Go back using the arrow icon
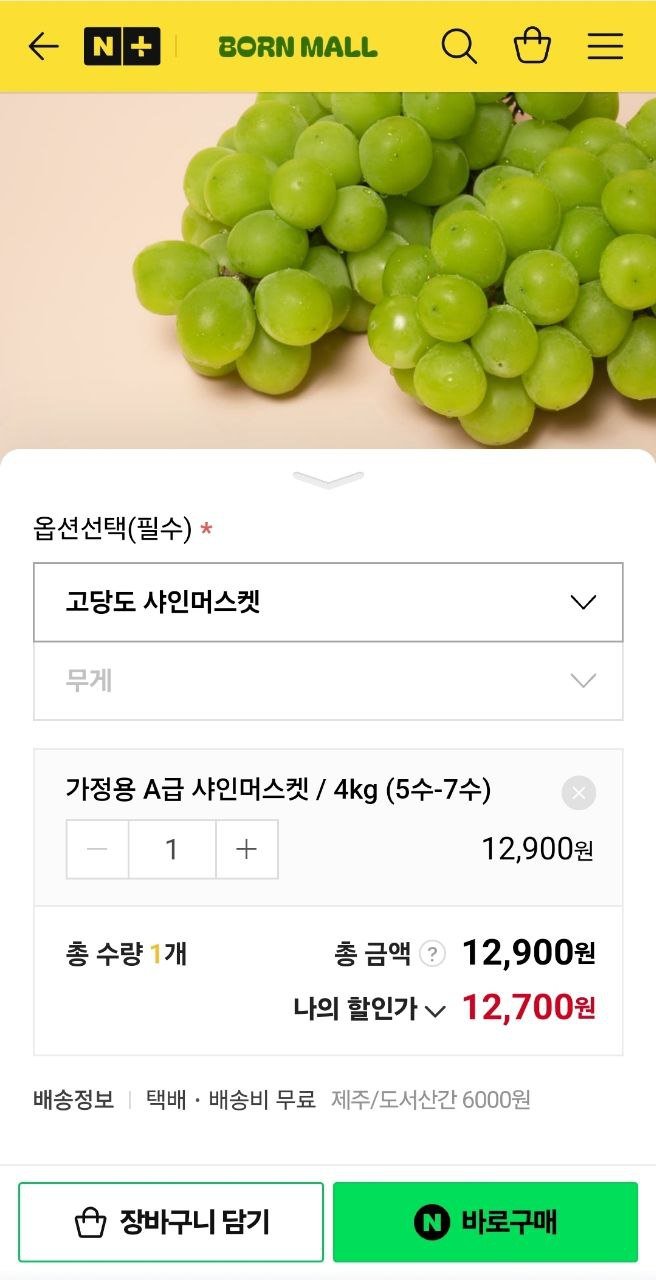This screenshot has width=656, height=1280. (43, 46)
